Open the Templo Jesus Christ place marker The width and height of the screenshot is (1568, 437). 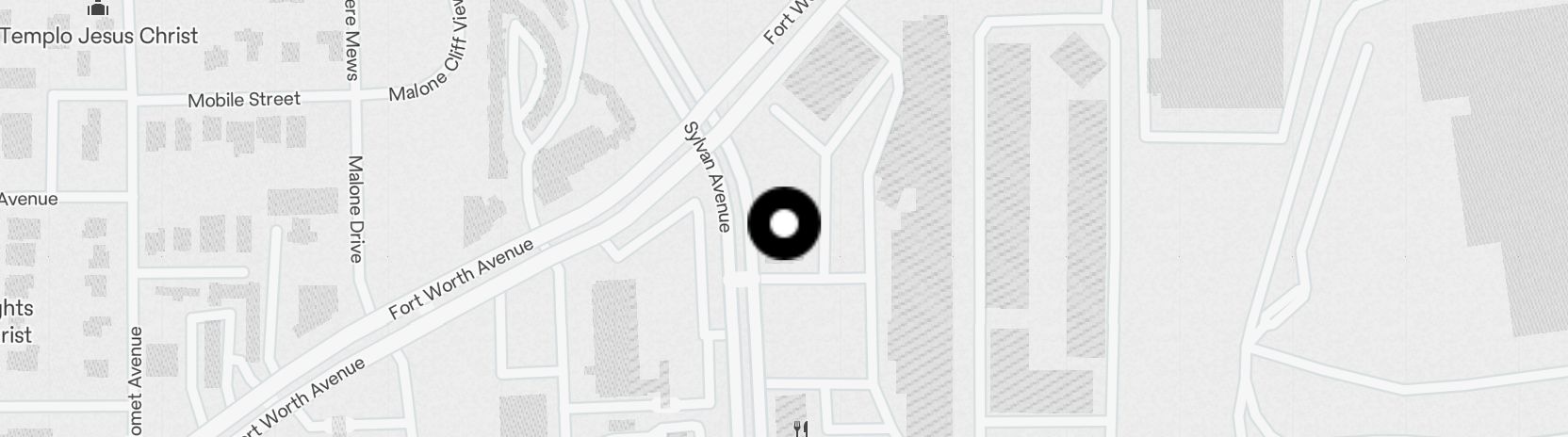(x=98, y=9)
